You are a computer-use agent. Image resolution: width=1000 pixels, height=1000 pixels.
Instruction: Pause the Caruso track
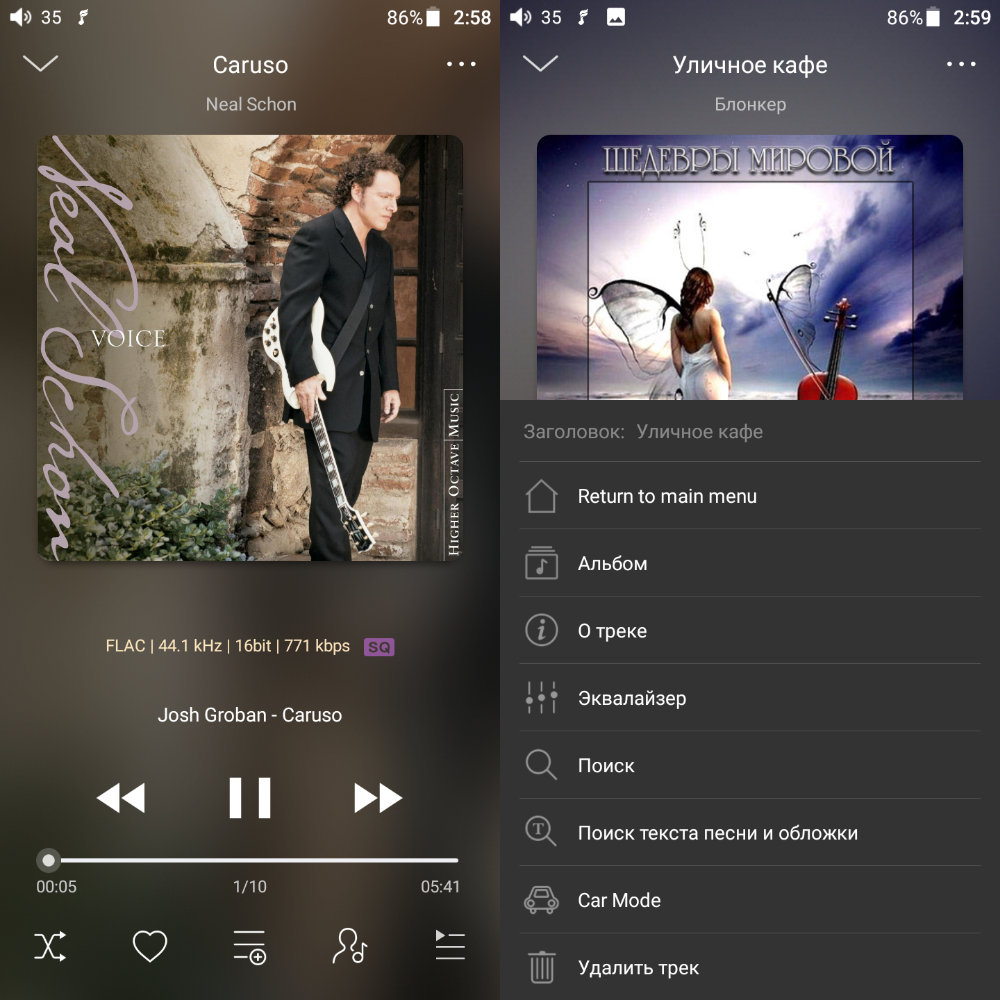[249, 797]
